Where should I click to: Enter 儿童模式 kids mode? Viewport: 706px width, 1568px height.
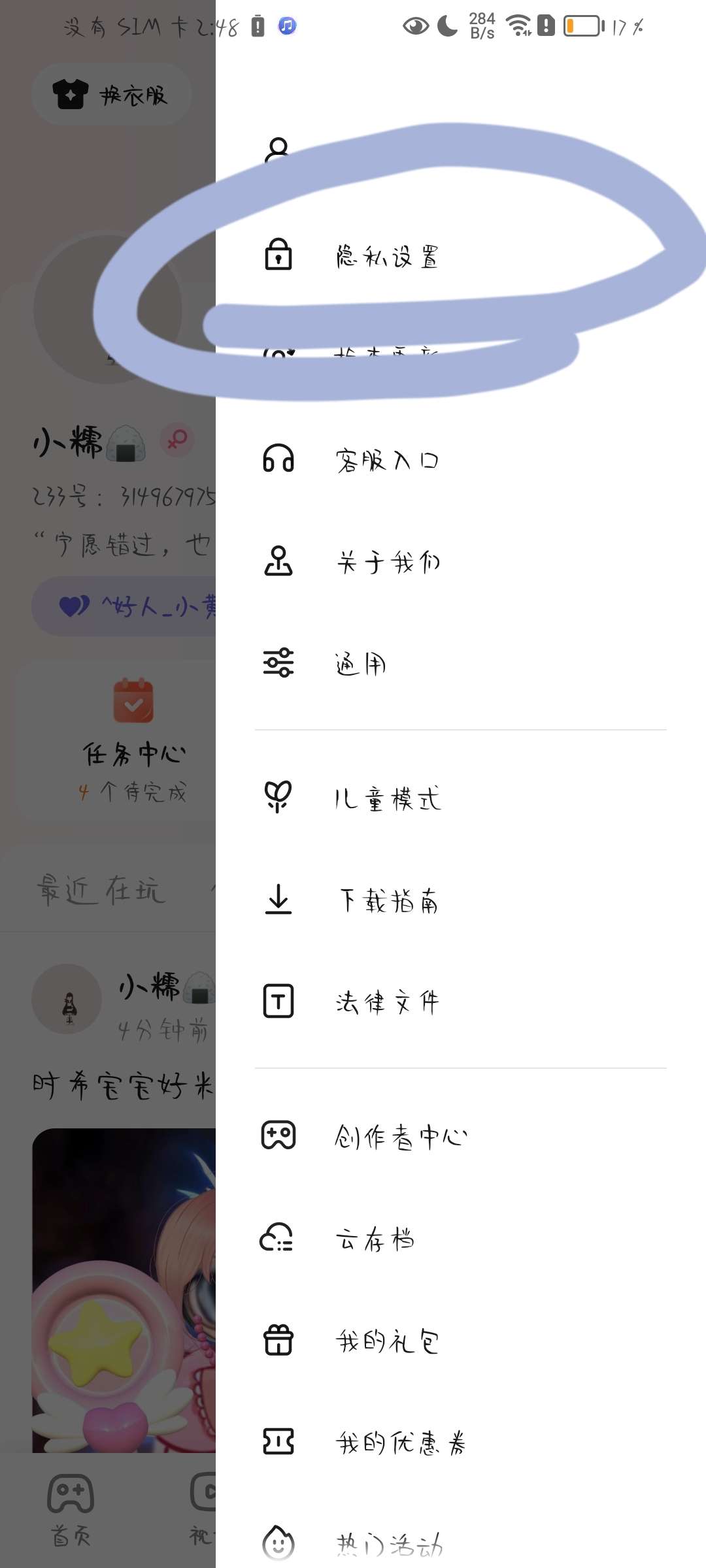coord(387,798)
